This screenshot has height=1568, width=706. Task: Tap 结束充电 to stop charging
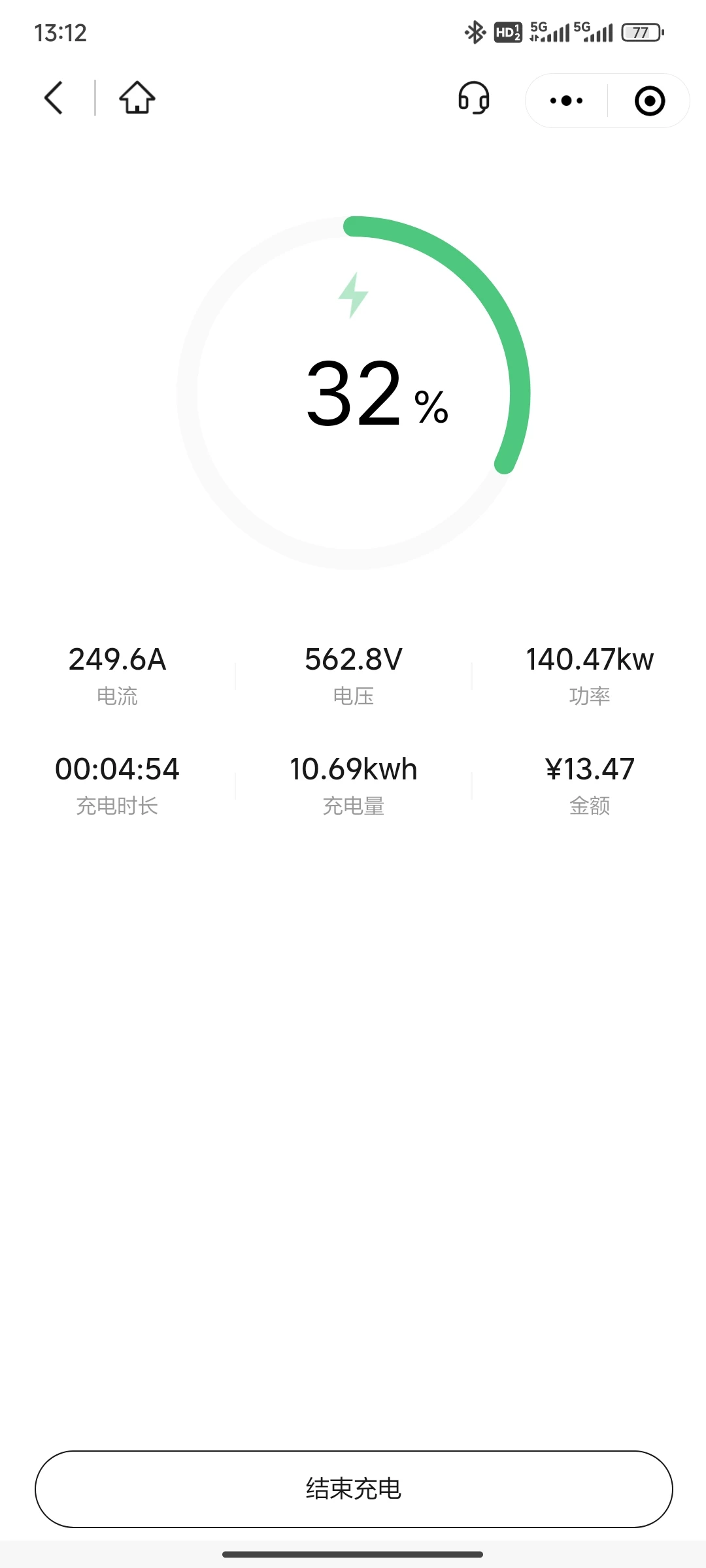(354, 1489)
